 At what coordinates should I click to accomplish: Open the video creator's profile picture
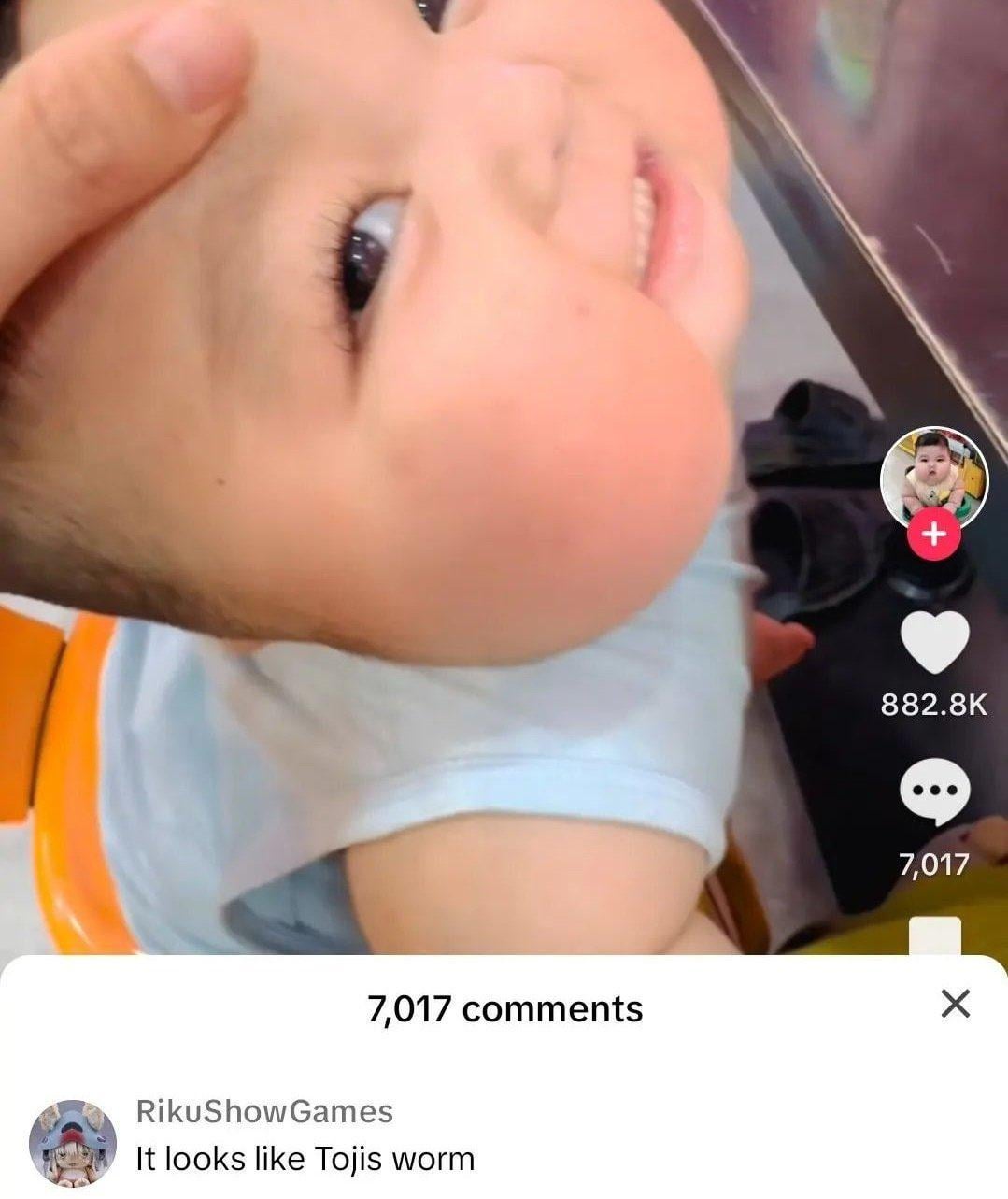934,477
